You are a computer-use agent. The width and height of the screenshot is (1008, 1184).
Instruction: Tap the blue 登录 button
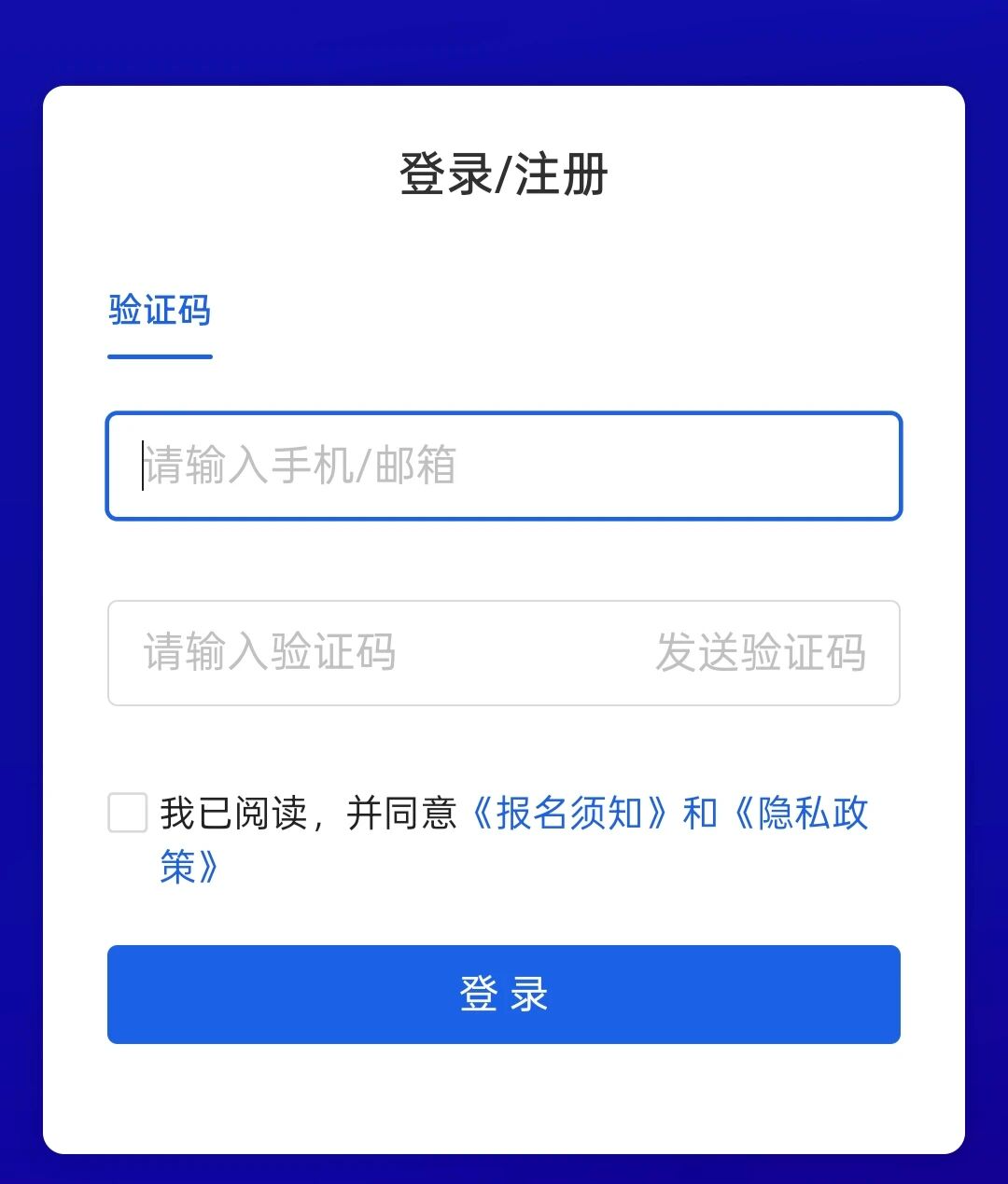click(x=504, y=995)
